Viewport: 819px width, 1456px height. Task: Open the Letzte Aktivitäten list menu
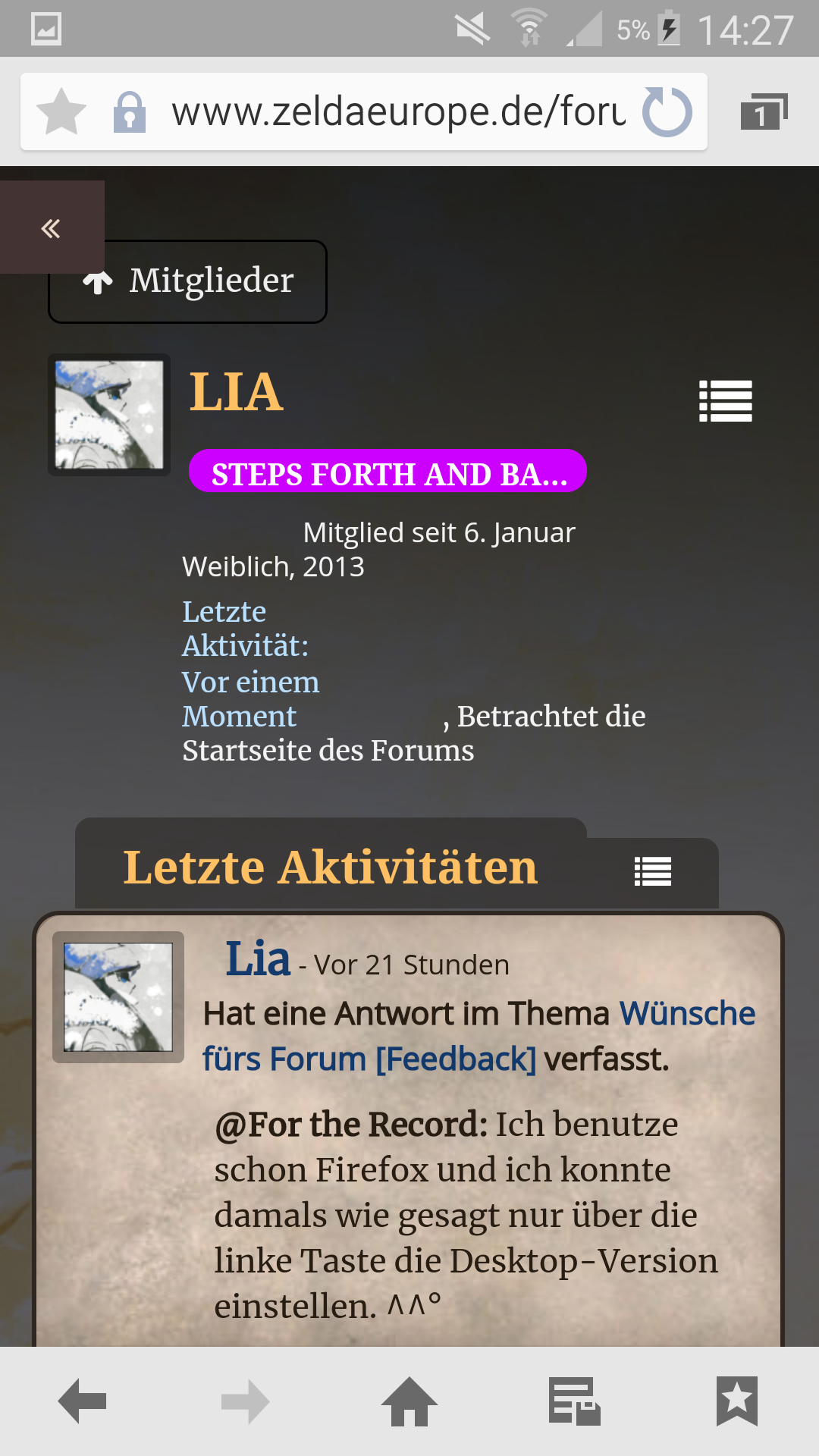pos(652,871)
